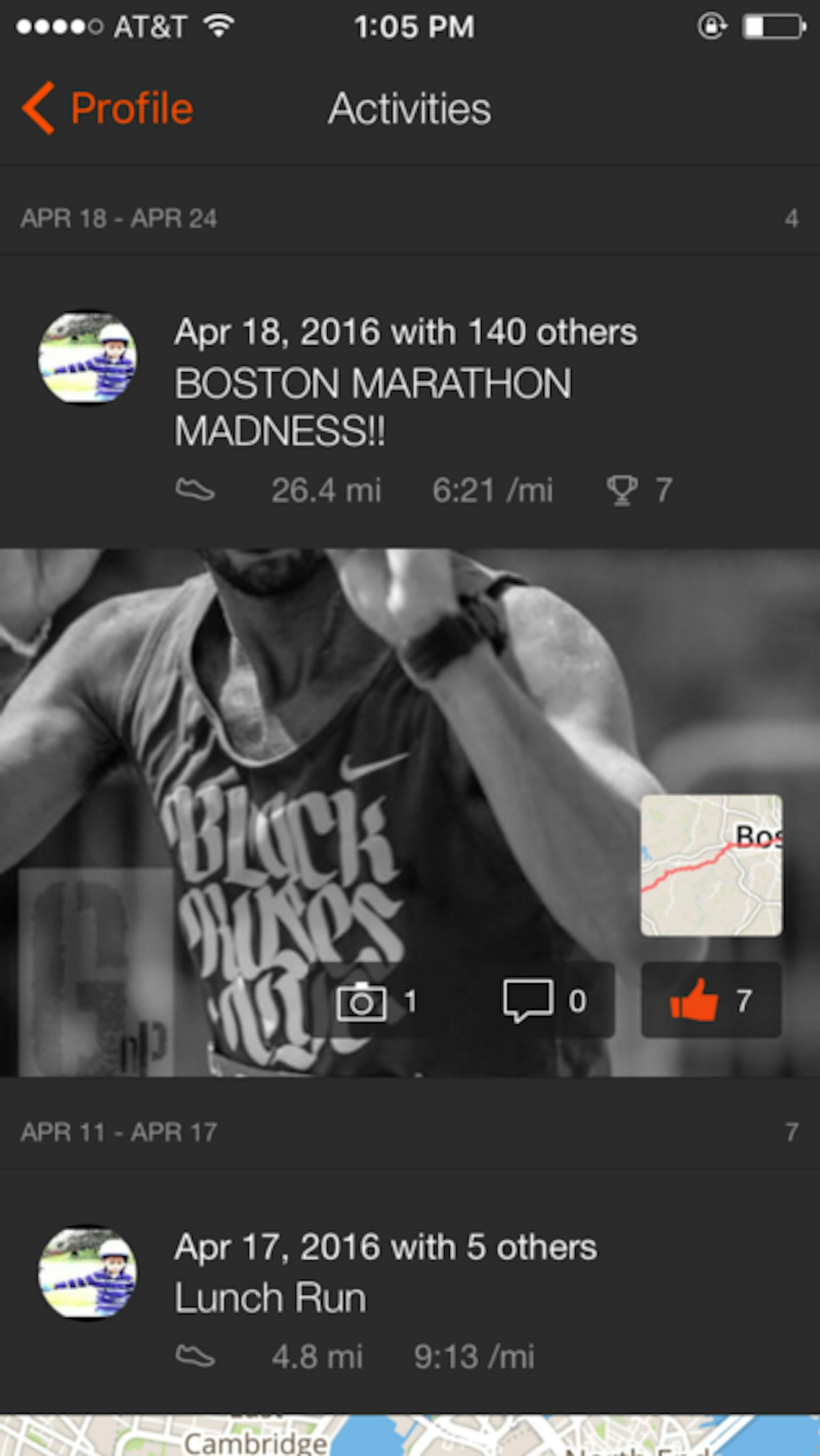Open the Boston route map thumbnail
Screen dimensions: 820x1456
pyautogui.click(x=711, y=865)
